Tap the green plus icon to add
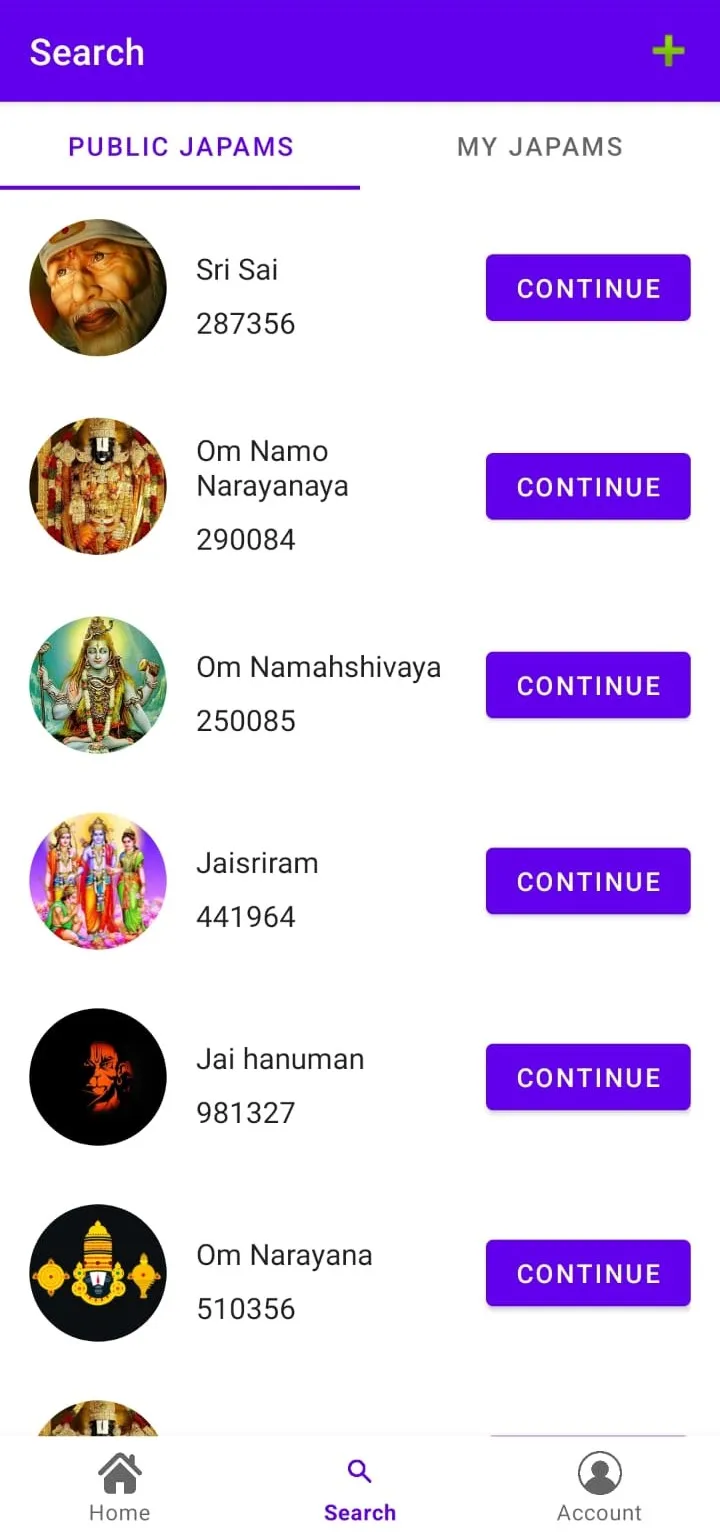This screenshot has height=1539, width=720. 668,51
